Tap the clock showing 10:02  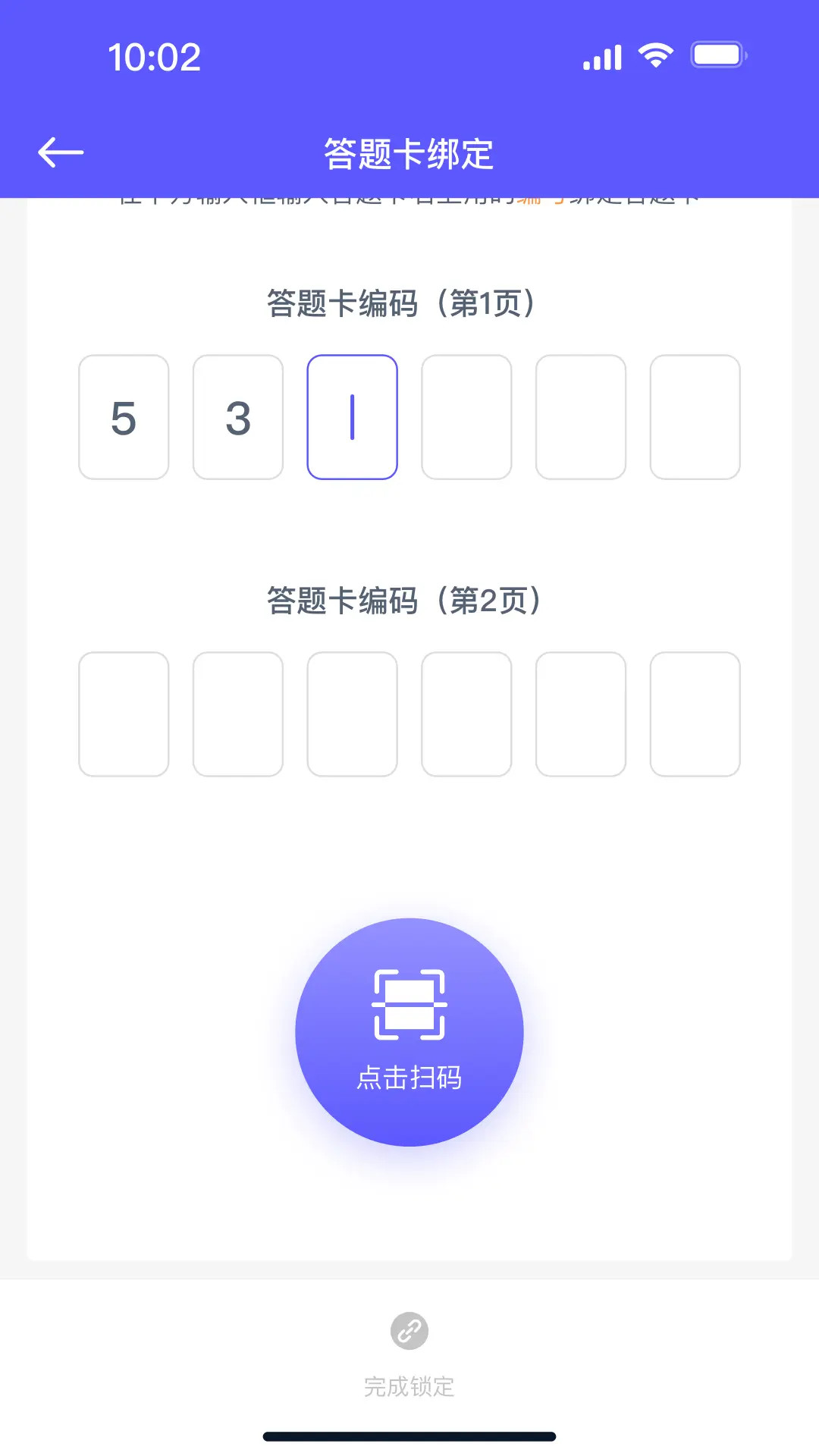tap(155, 57)
